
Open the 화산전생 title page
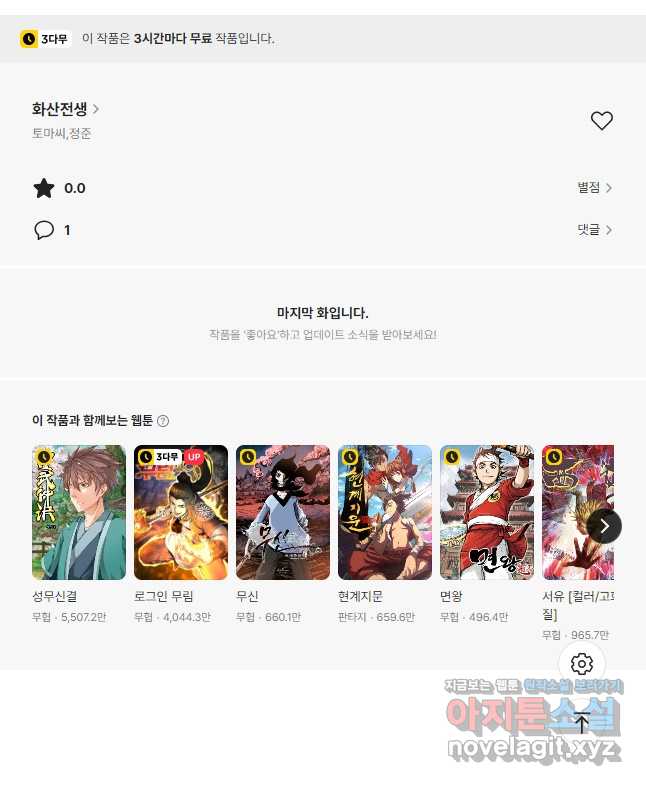65,109
